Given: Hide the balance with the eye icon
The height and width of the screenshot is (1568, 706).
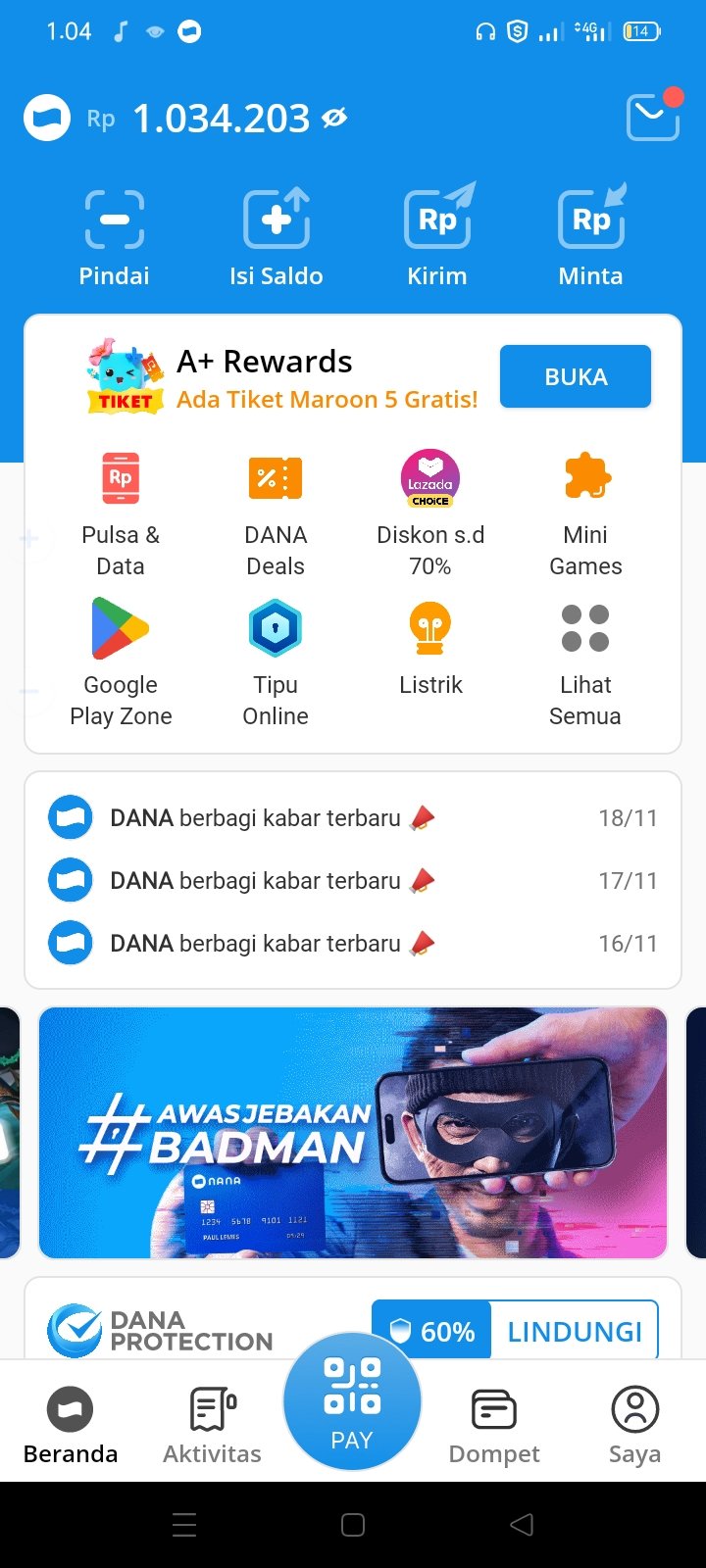Looking at the screenshot, I should 334,119.
